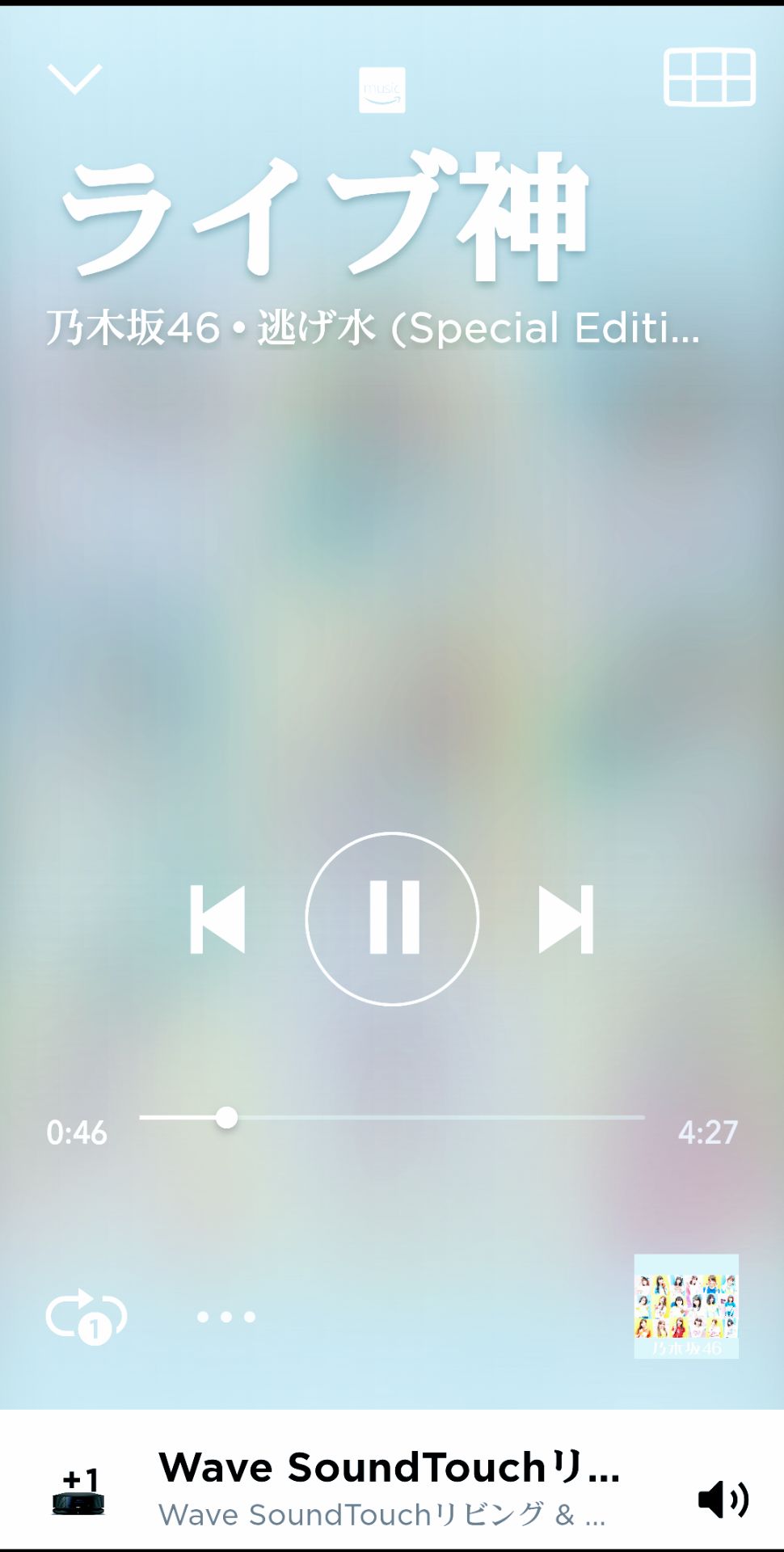Collapse the now playing screen
784x1552 pixels.
click(x=74, y=79)
